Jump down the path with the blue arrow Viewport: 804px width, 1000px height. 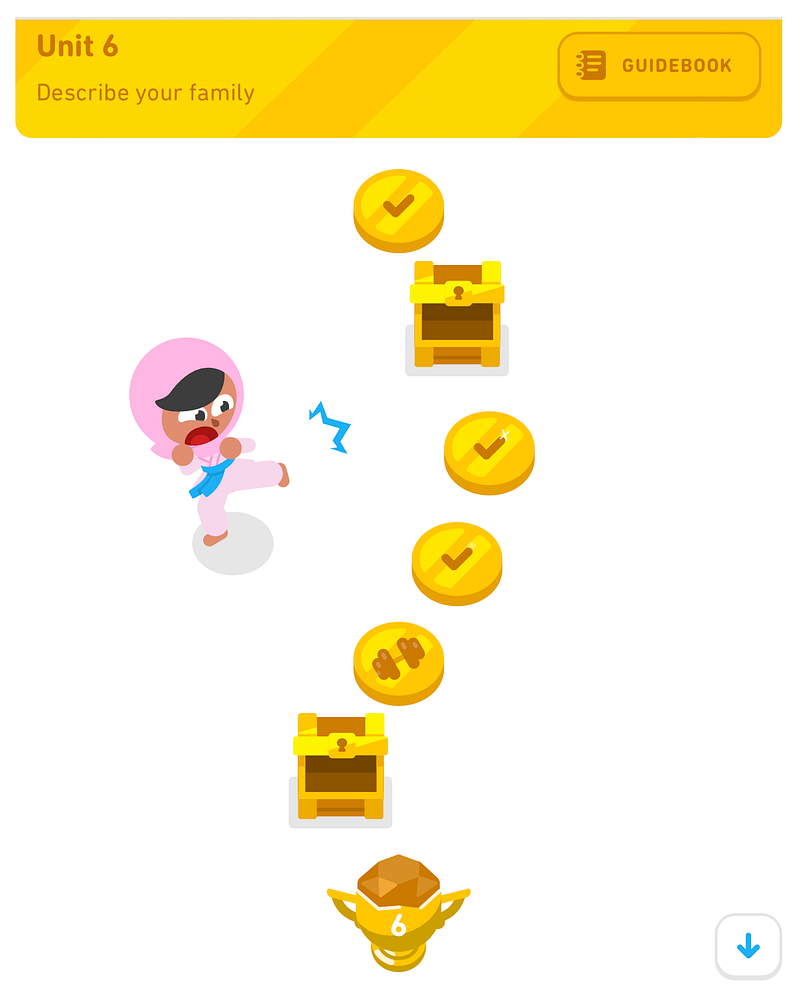[x=748, y=946]
